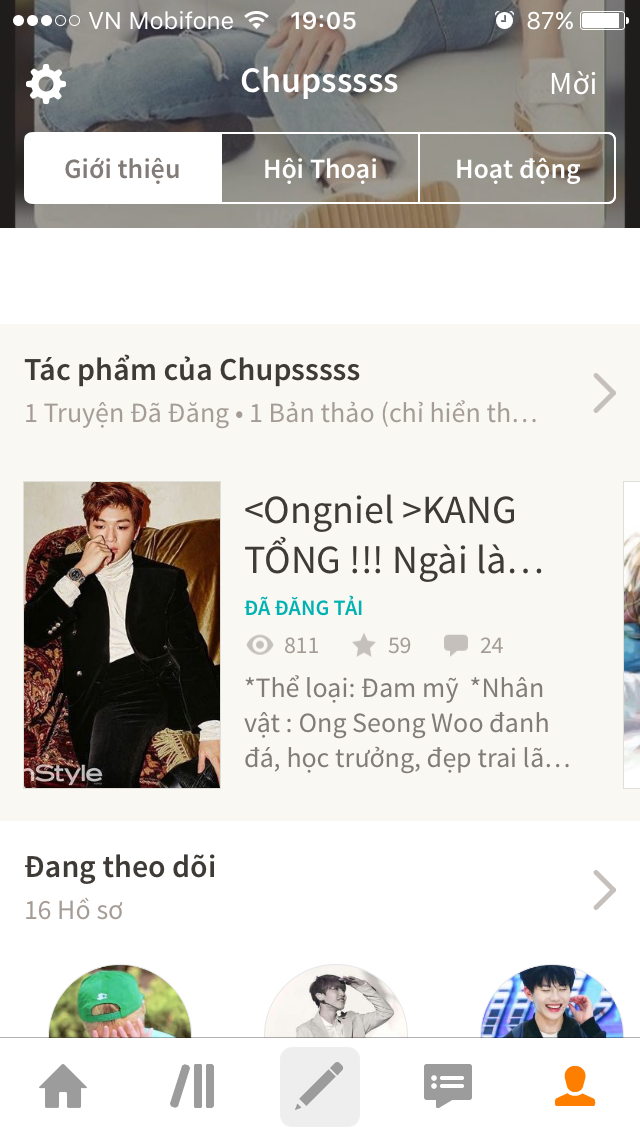This screenshot has width=640, height=1136.
Task: Switch to the Hội Thoại tab
Action: click(320, 168)
